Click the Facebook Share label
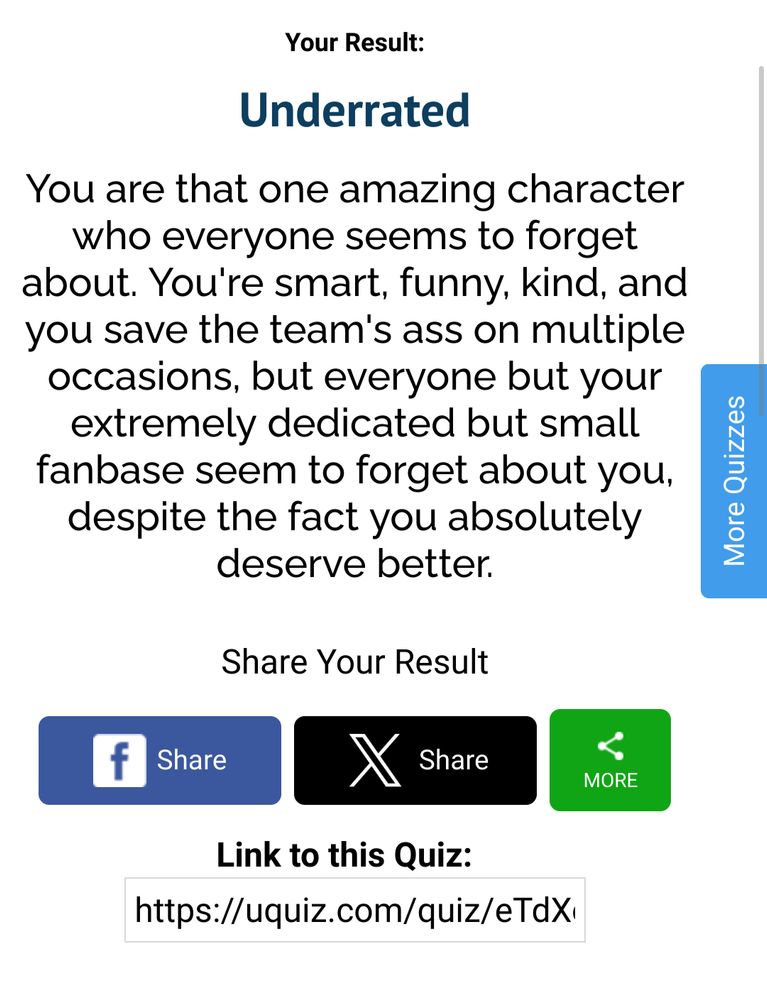Screen dimensions: 767x1000 pos(192,760)
